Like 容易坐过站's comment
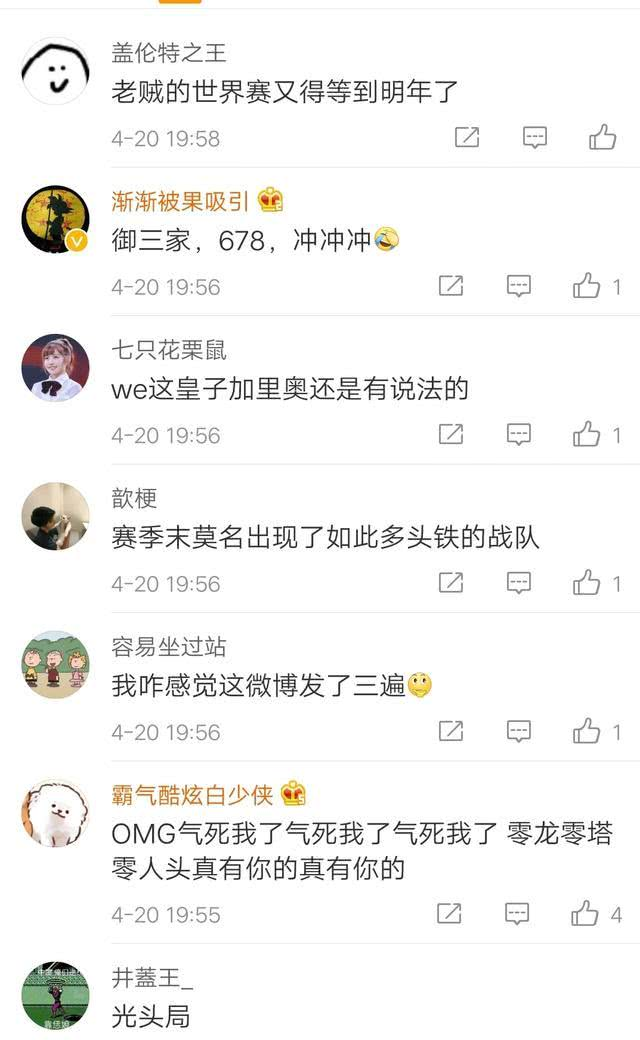This screenshot has height=1040, width=640. (x=587, y=732)
